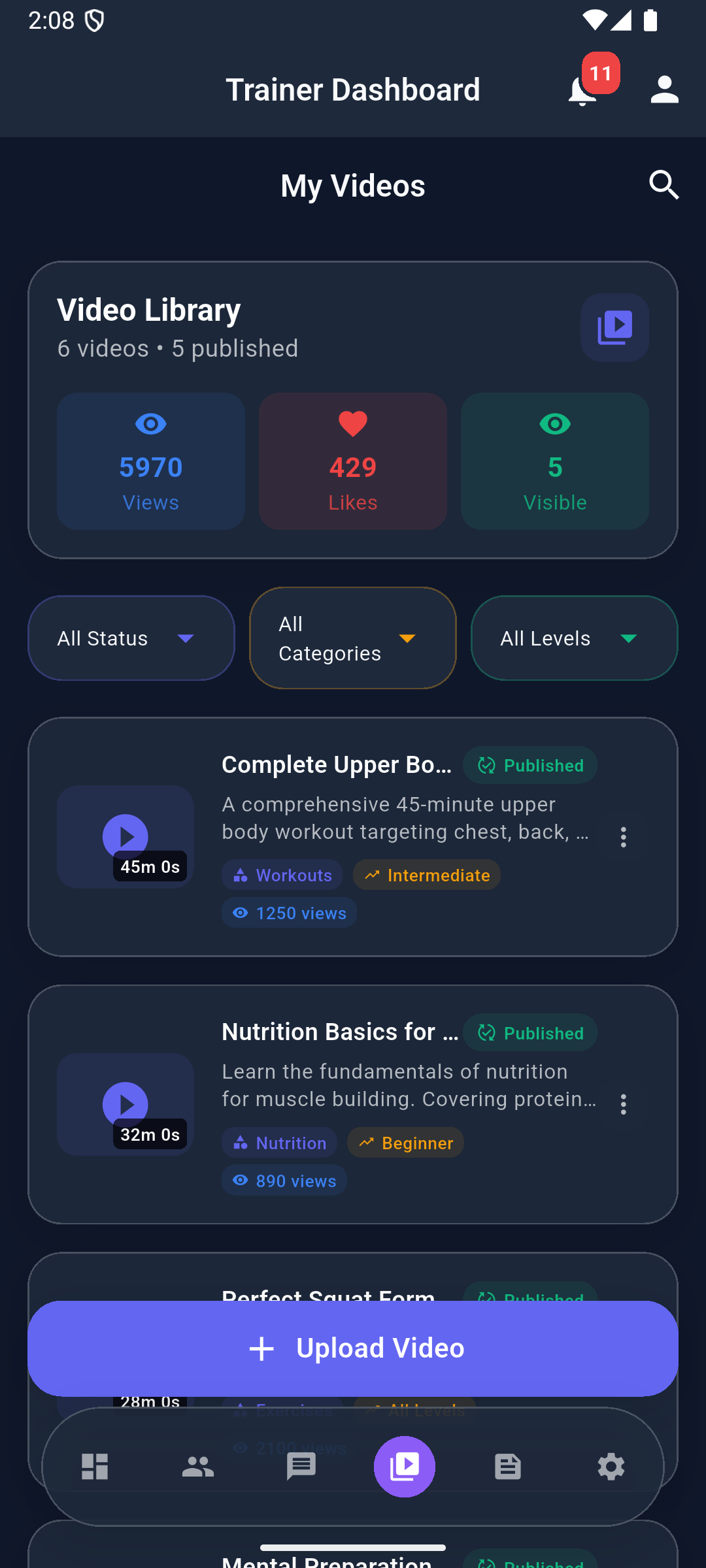The image size is (706, 1568).
Task: Switch to the messages tab
Action: click(x=301, y=1467)
